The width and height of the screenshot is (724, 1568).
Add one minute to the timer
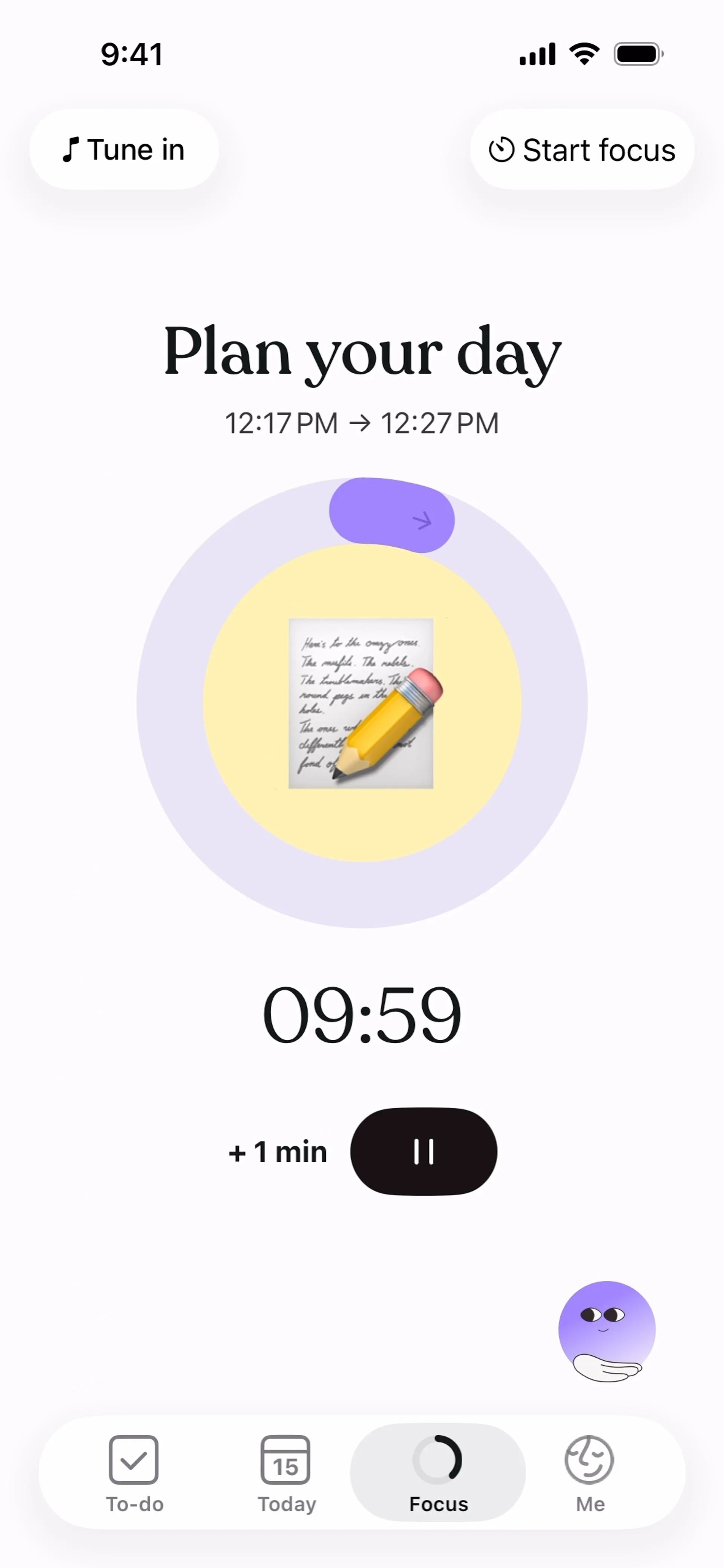(x=278, y=1152)
